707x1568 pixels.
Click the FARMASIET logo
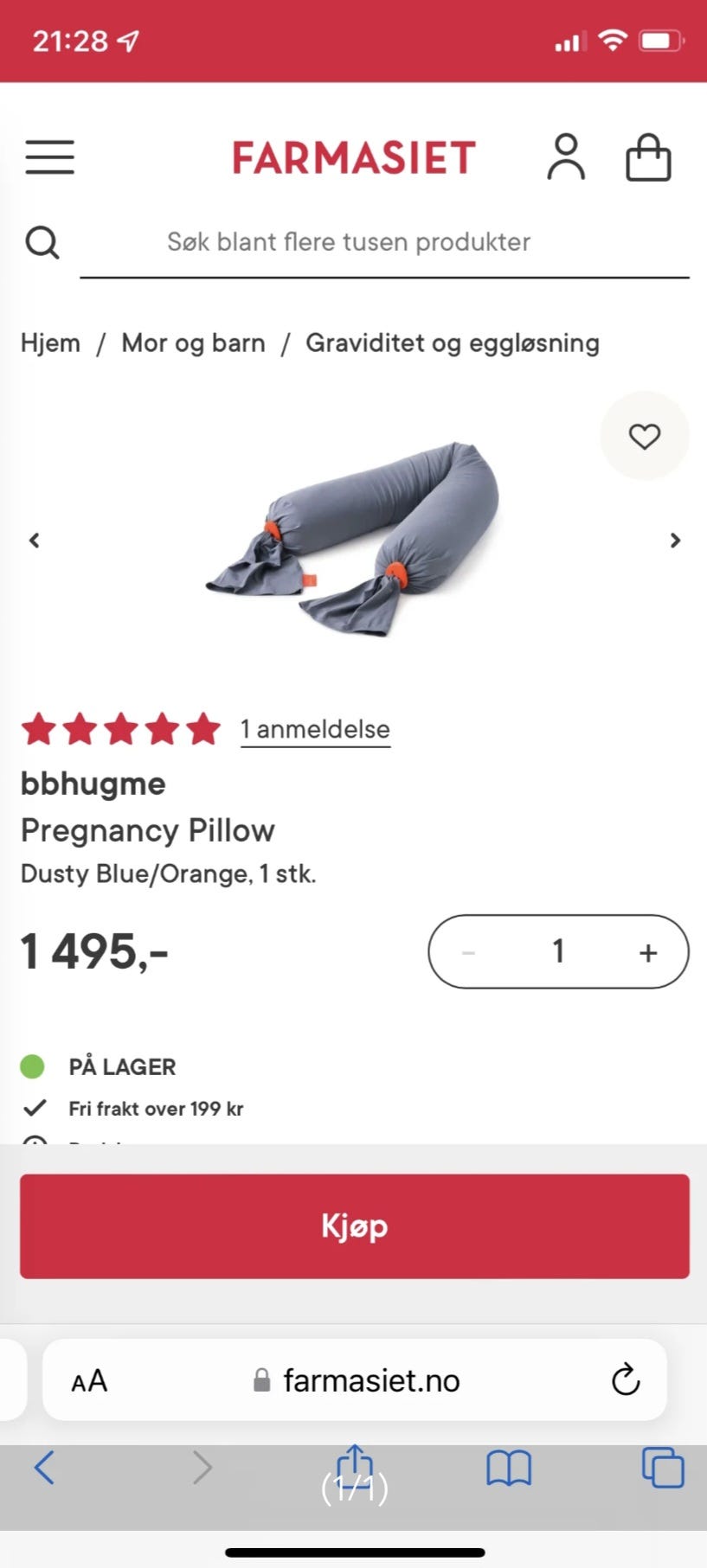(353, 157)
